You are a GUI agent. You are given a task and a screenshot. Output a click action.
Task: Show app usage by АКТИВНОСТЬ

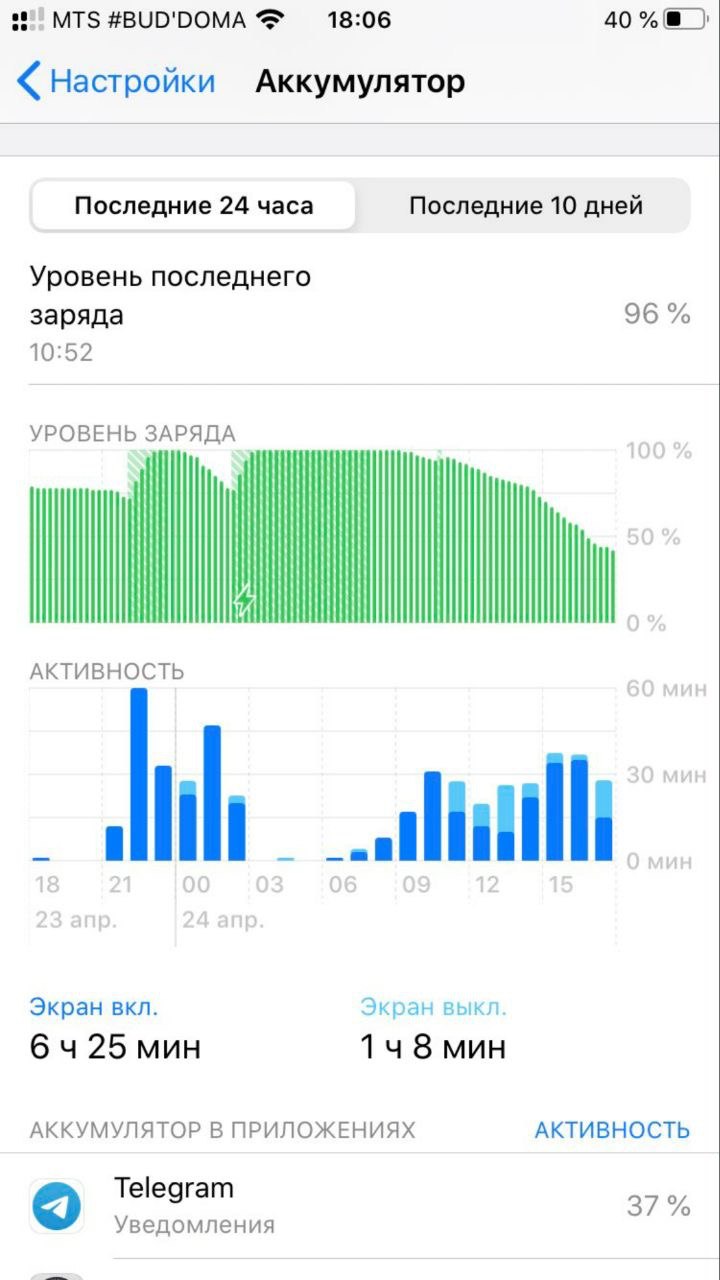pyautogui.click(x=611, y=1130)
